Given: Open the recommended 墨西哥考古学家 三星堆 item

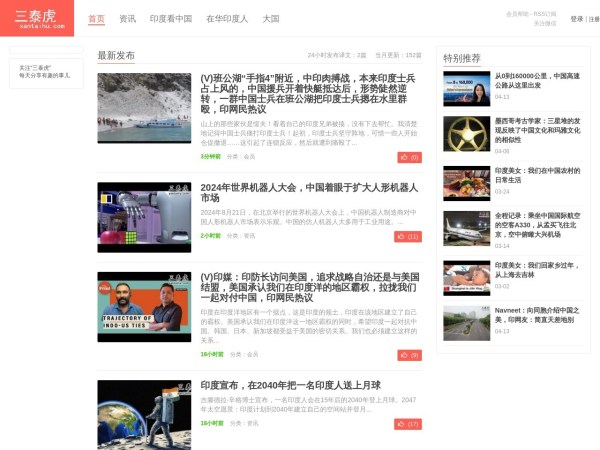Looking at the screenshot, I should (x=537, y=130).
